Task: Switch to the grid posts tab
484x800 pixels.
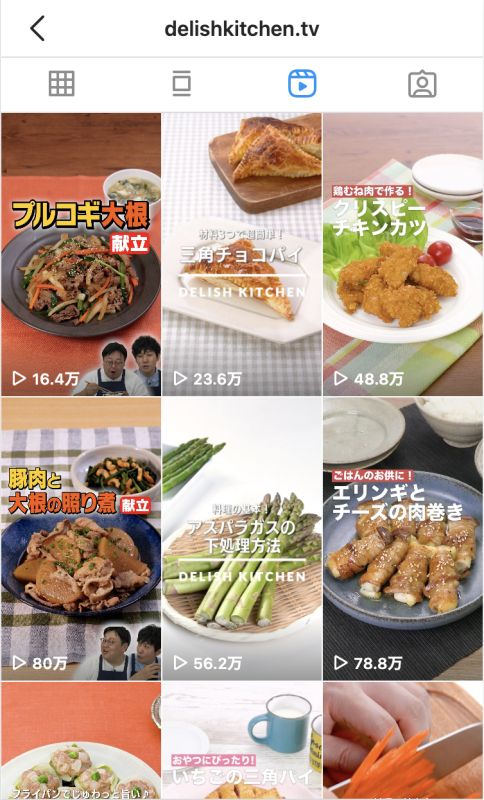Action: pos(62,84)
